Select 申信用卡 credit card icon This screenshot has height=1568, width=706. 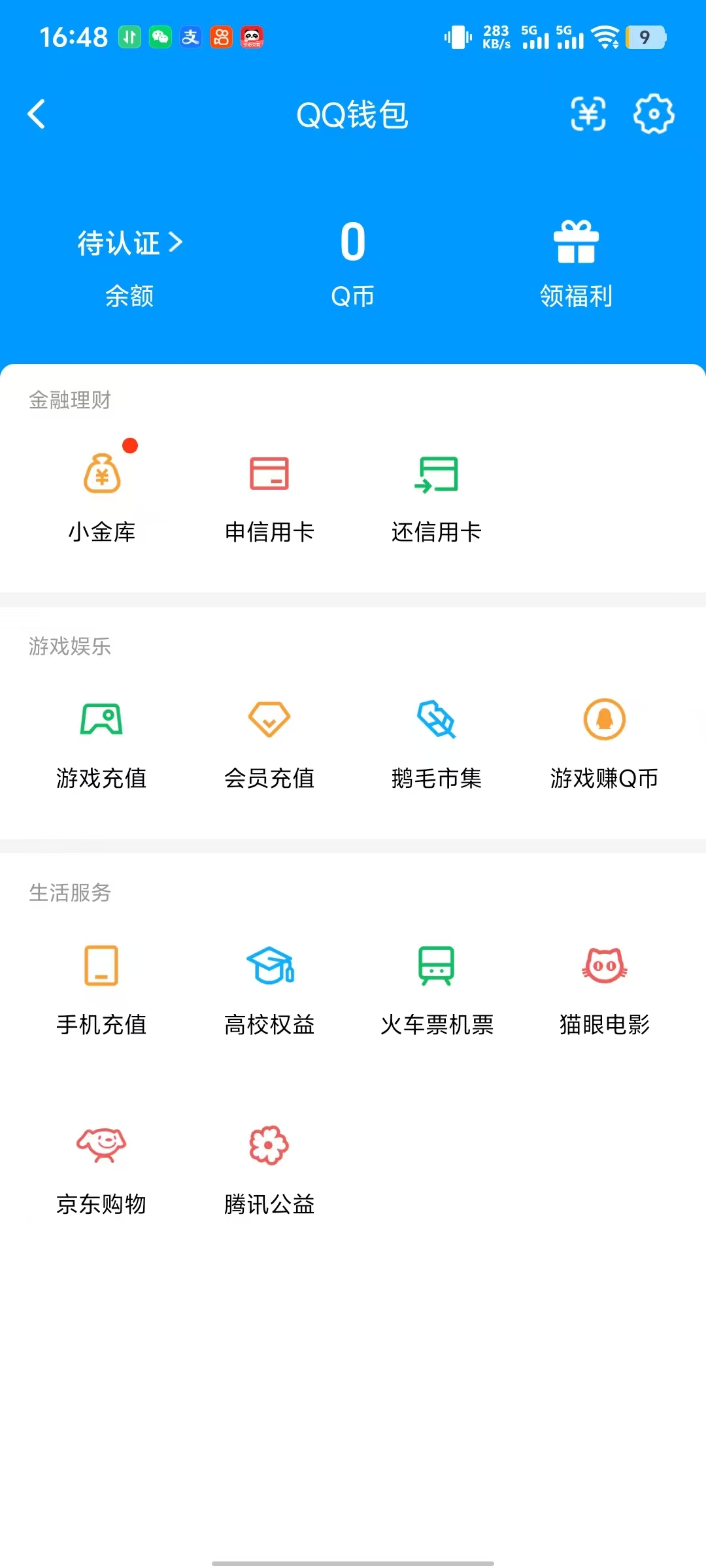(269, 474)
